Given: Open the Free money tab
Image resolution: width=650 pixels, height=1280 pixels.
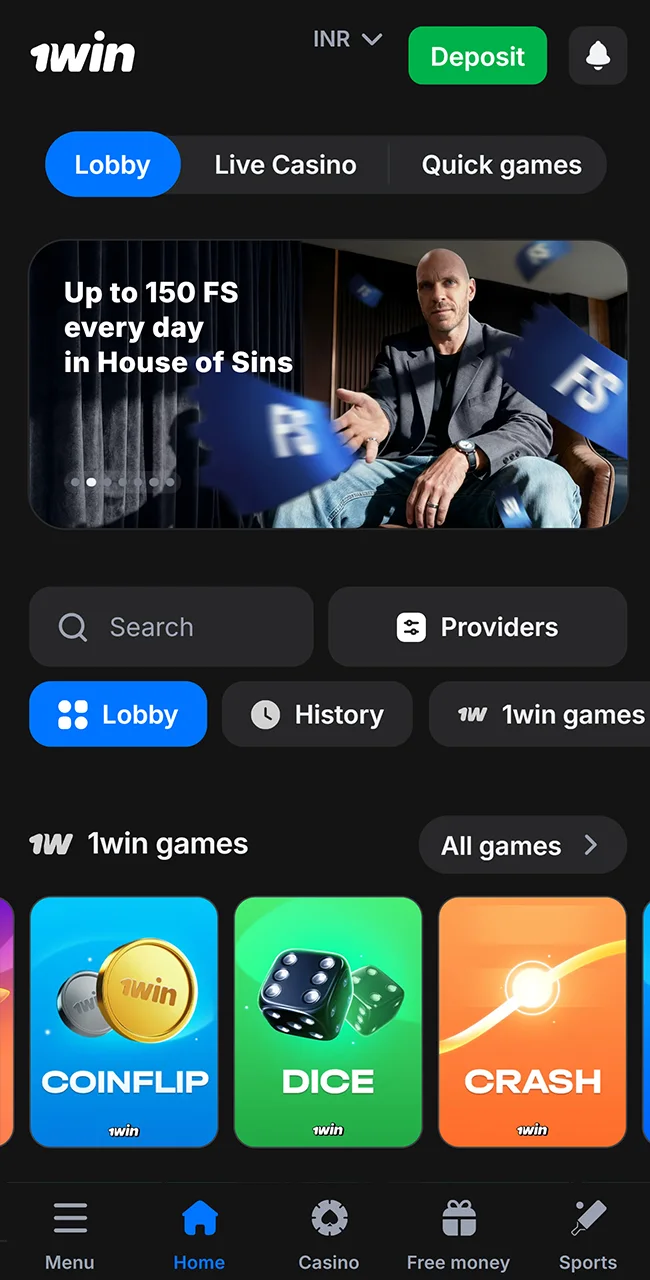Looking at the screenshot, I should (458, 1235).
